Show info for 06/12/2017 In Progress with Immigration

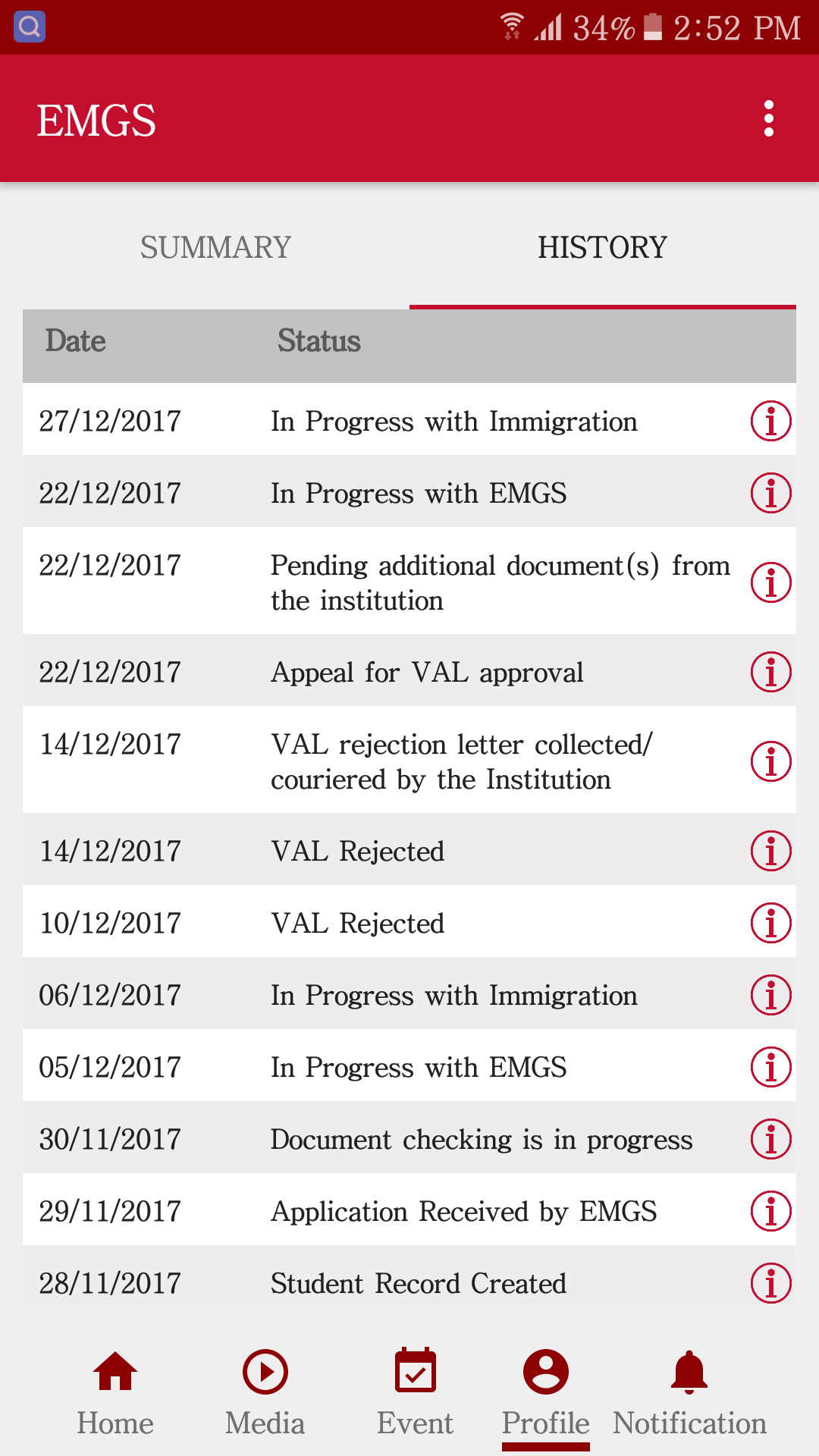click(x=770, y=995)
